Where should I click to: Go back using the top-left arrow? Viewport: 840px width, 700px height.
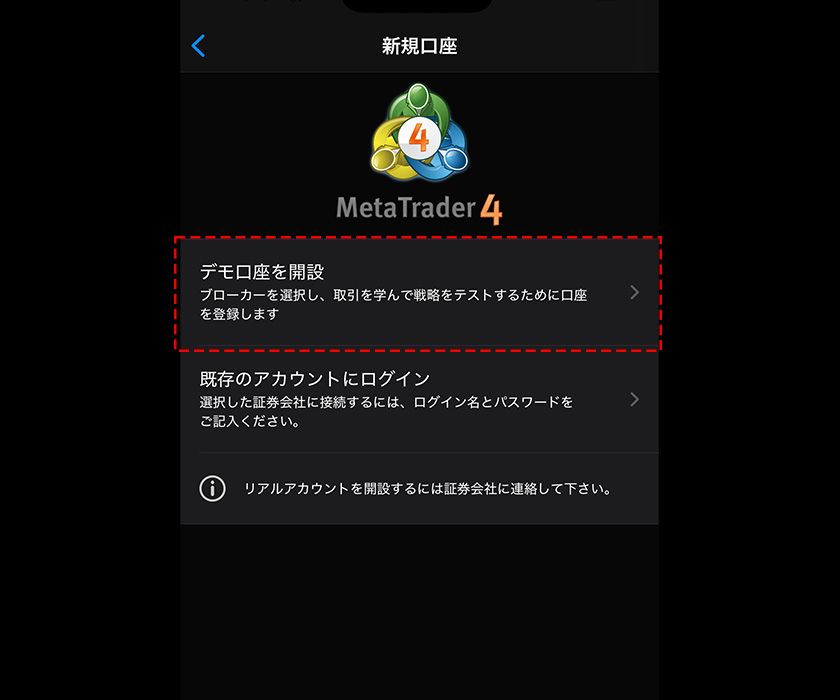point(198,46)
